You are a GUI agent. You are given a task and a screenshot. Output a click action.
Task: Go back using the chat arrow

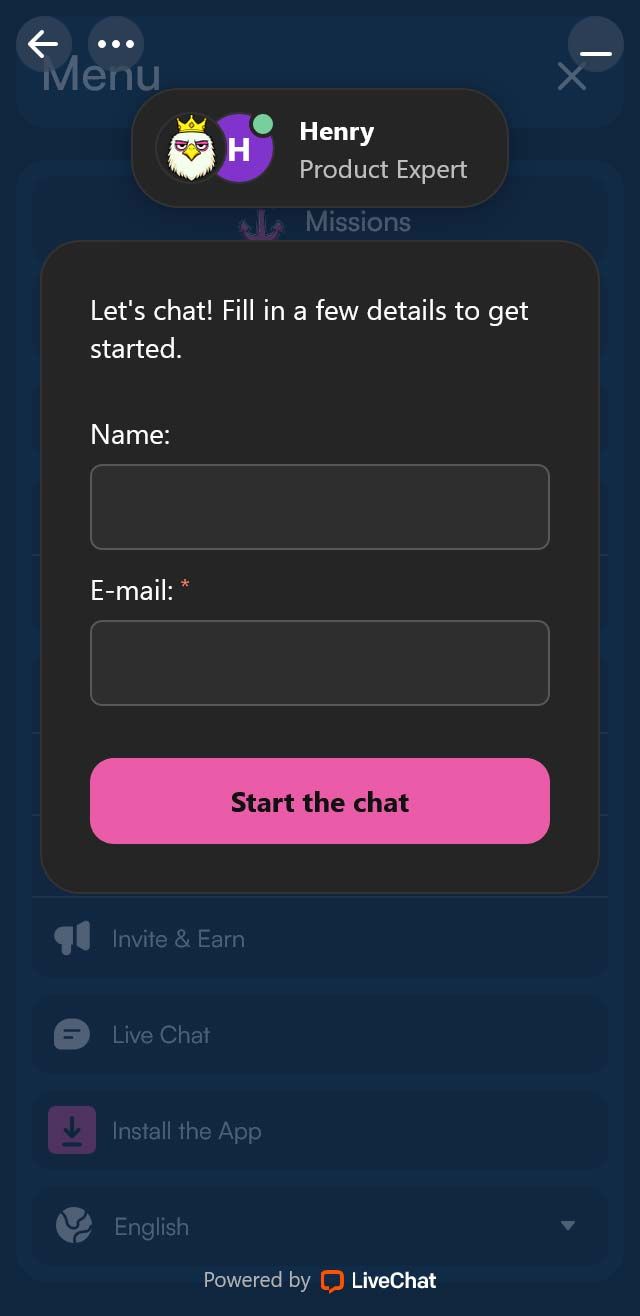pos(43,44)
